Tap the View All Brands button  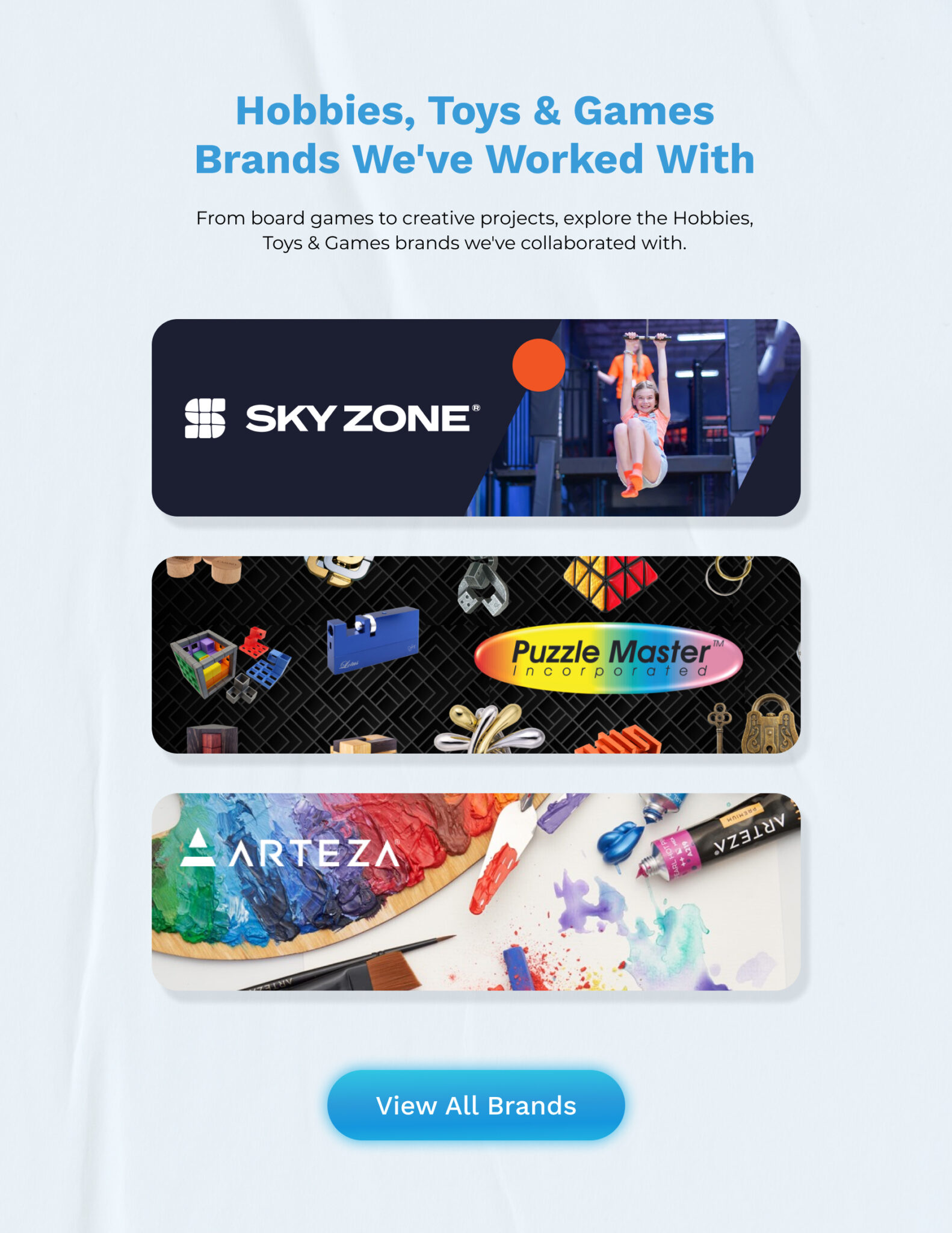click(475, 1105)
